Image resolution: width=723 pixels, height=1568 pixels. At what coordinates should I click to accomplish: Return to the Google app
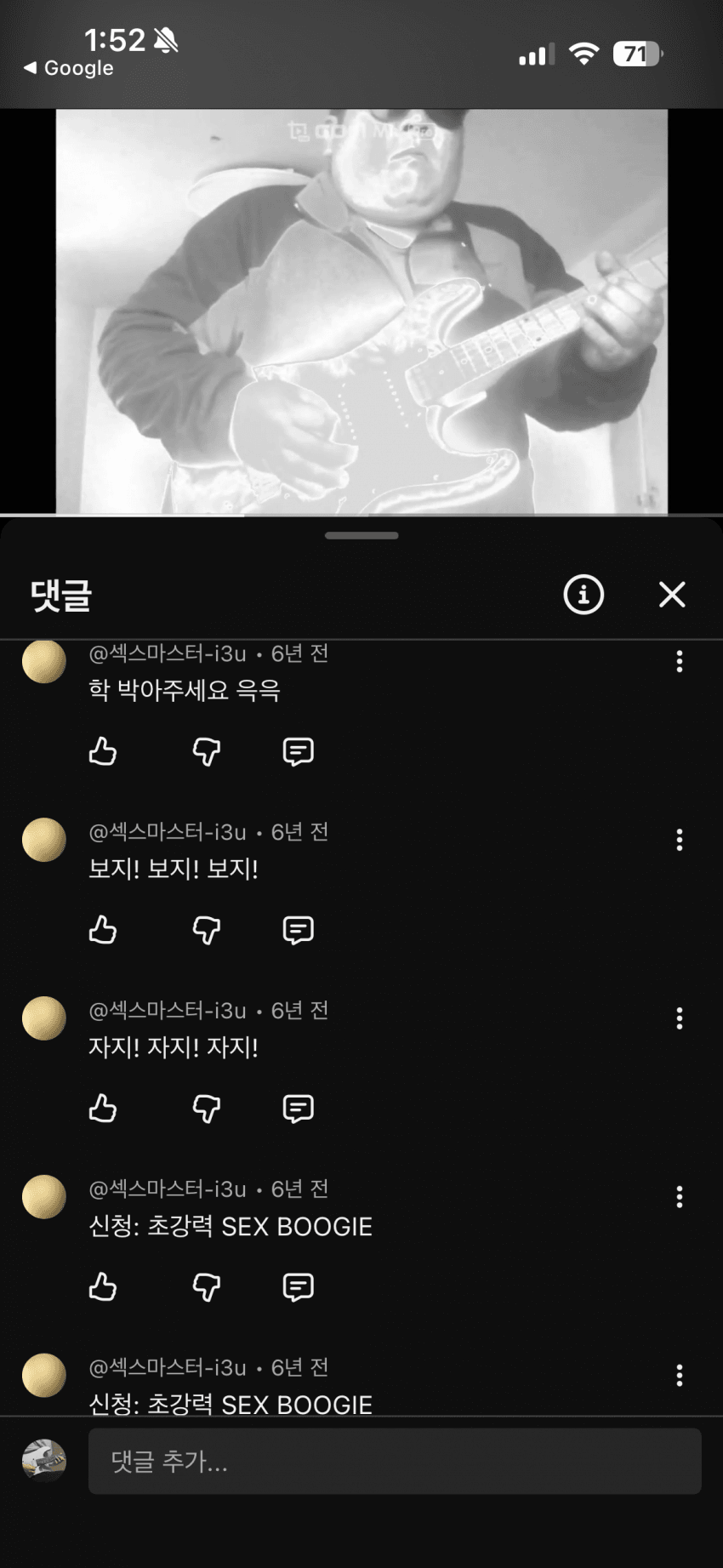coord(68,68)
